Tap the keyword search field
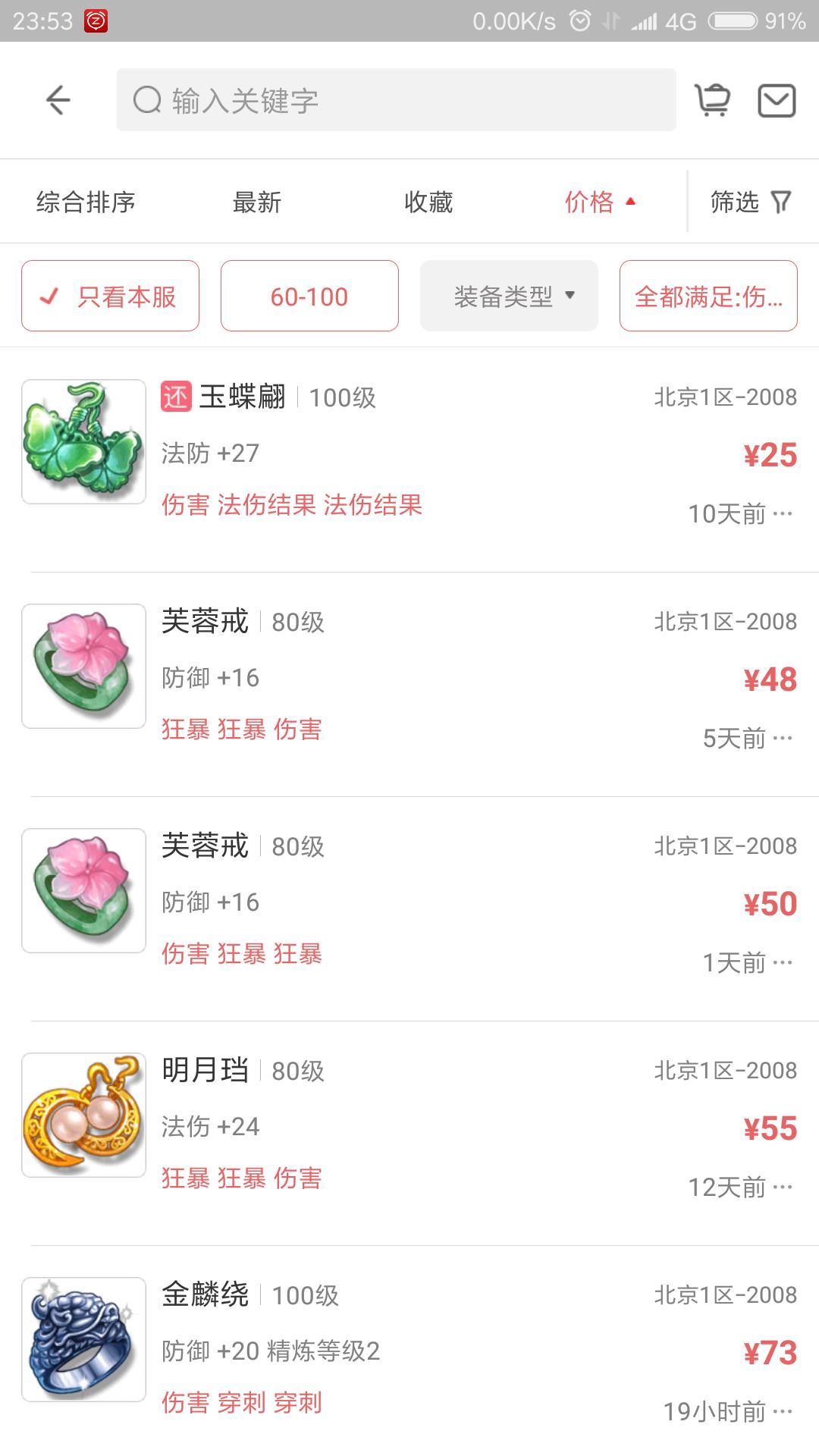 pyautogui.click(x=396, y=100)
